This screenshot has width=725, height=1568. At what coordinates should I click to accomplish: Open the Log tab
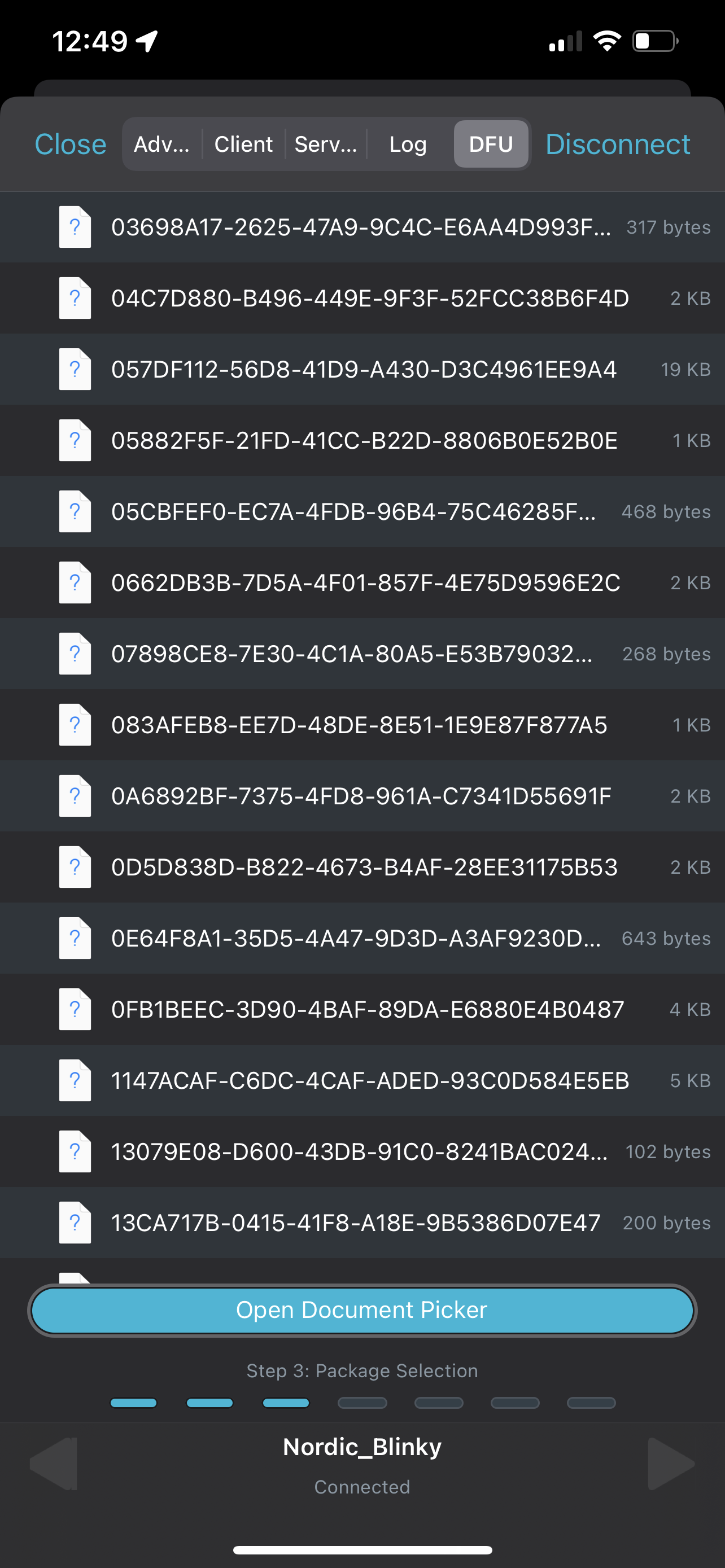click(x=407, y=144)
